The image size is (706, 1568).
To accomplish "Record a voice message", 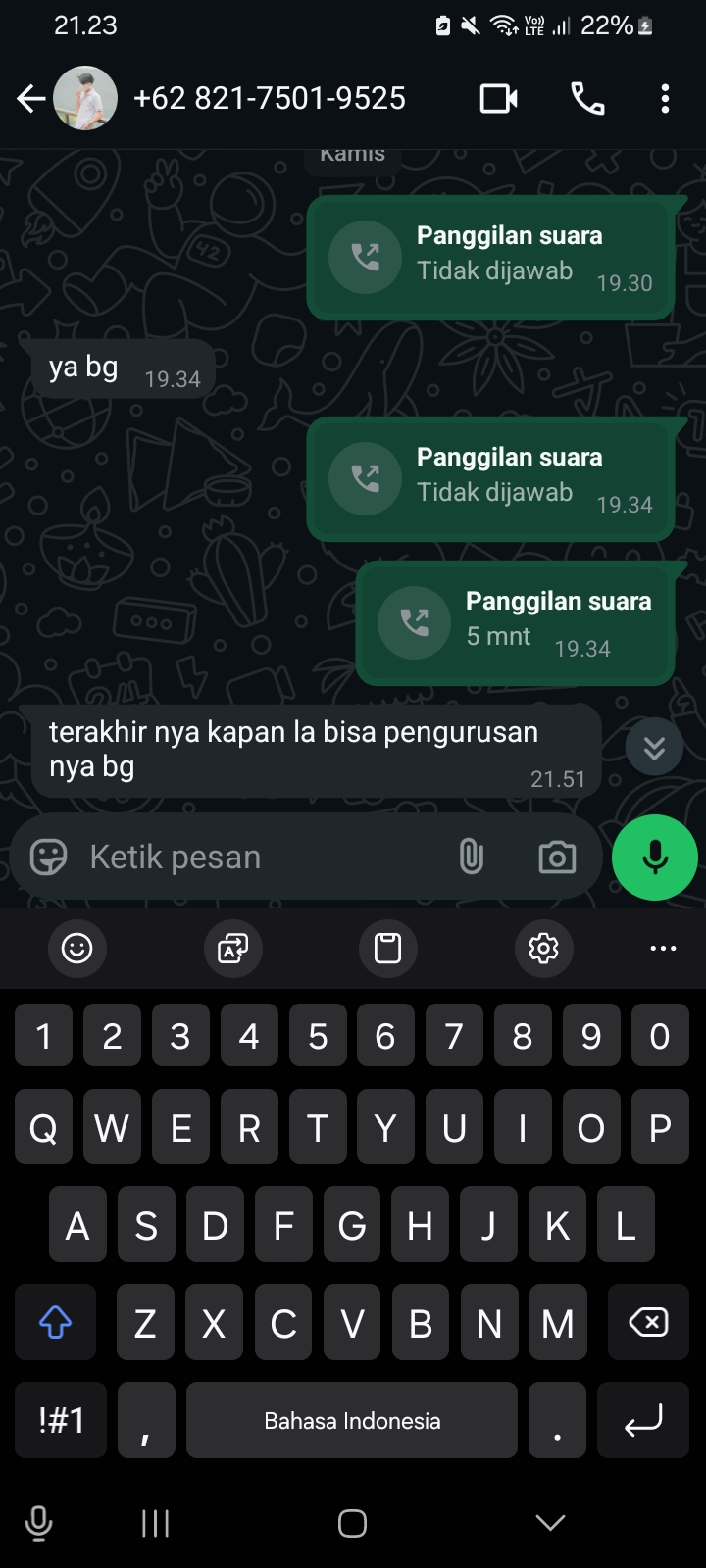I will point(654,857).
